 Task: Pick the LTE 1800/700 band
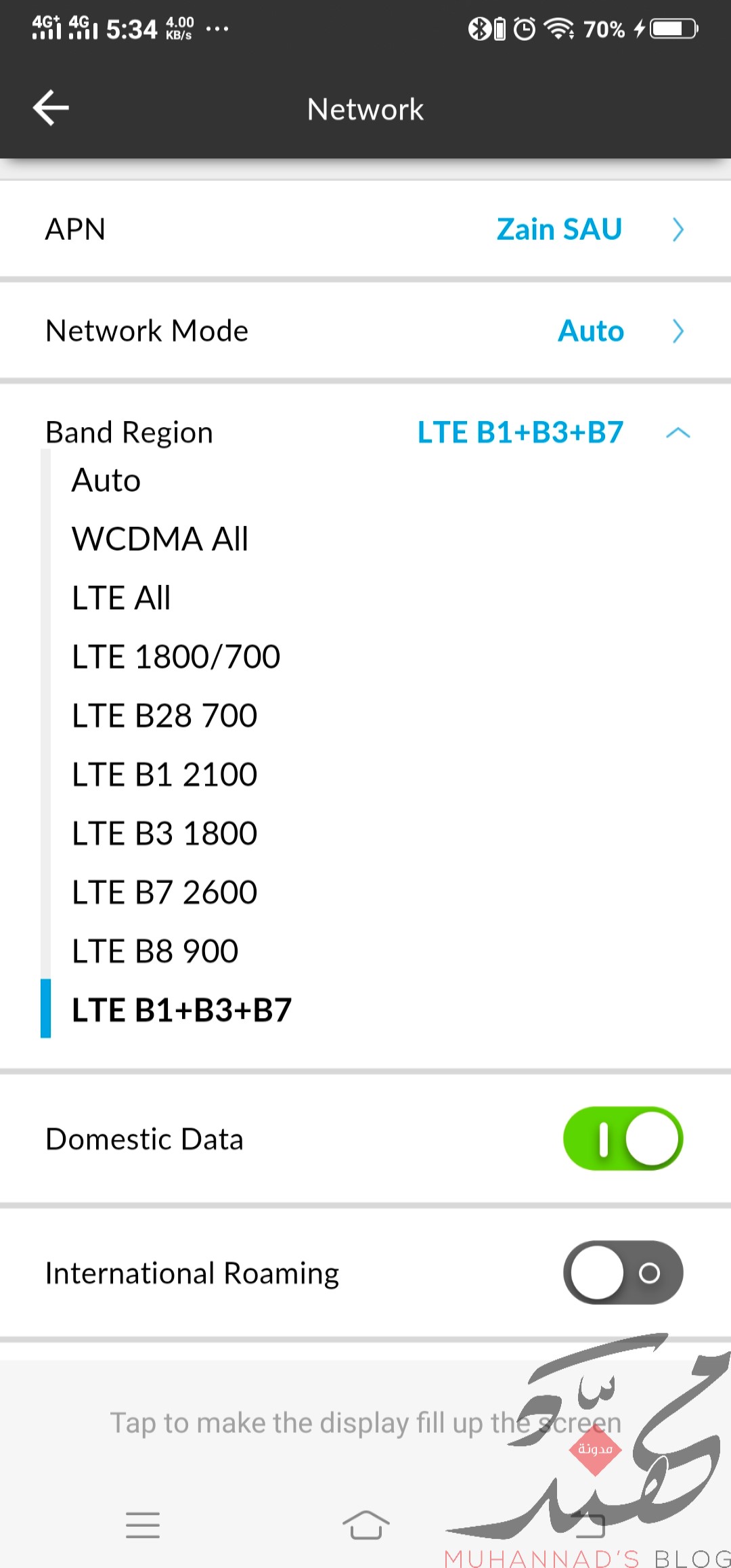click(x=176, y=657)
